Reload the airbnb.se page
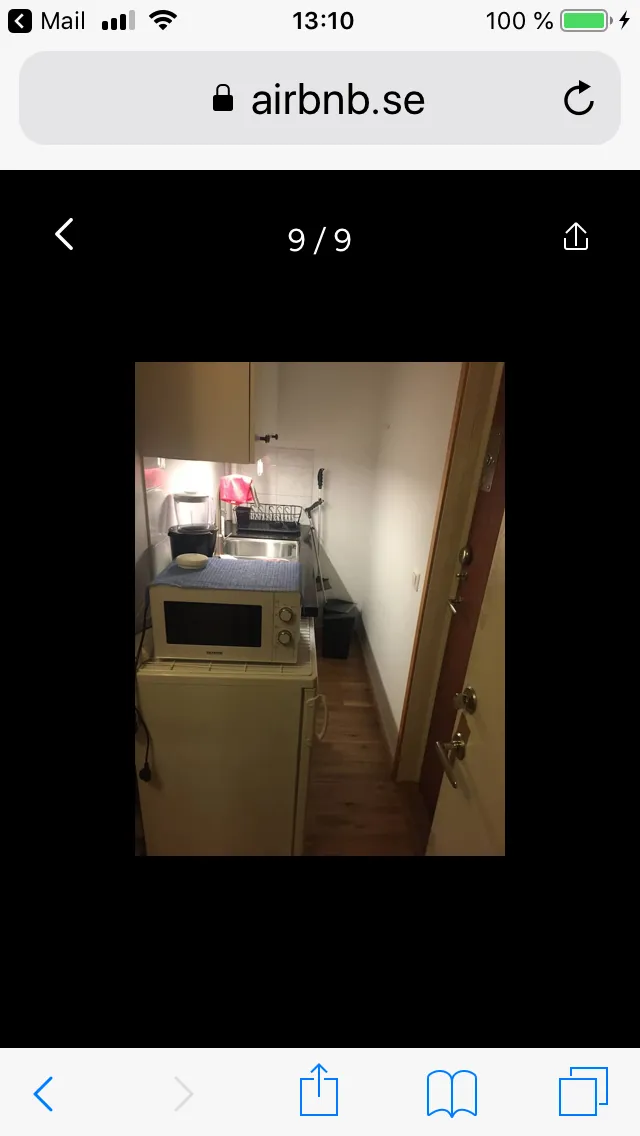 point(578,99)
